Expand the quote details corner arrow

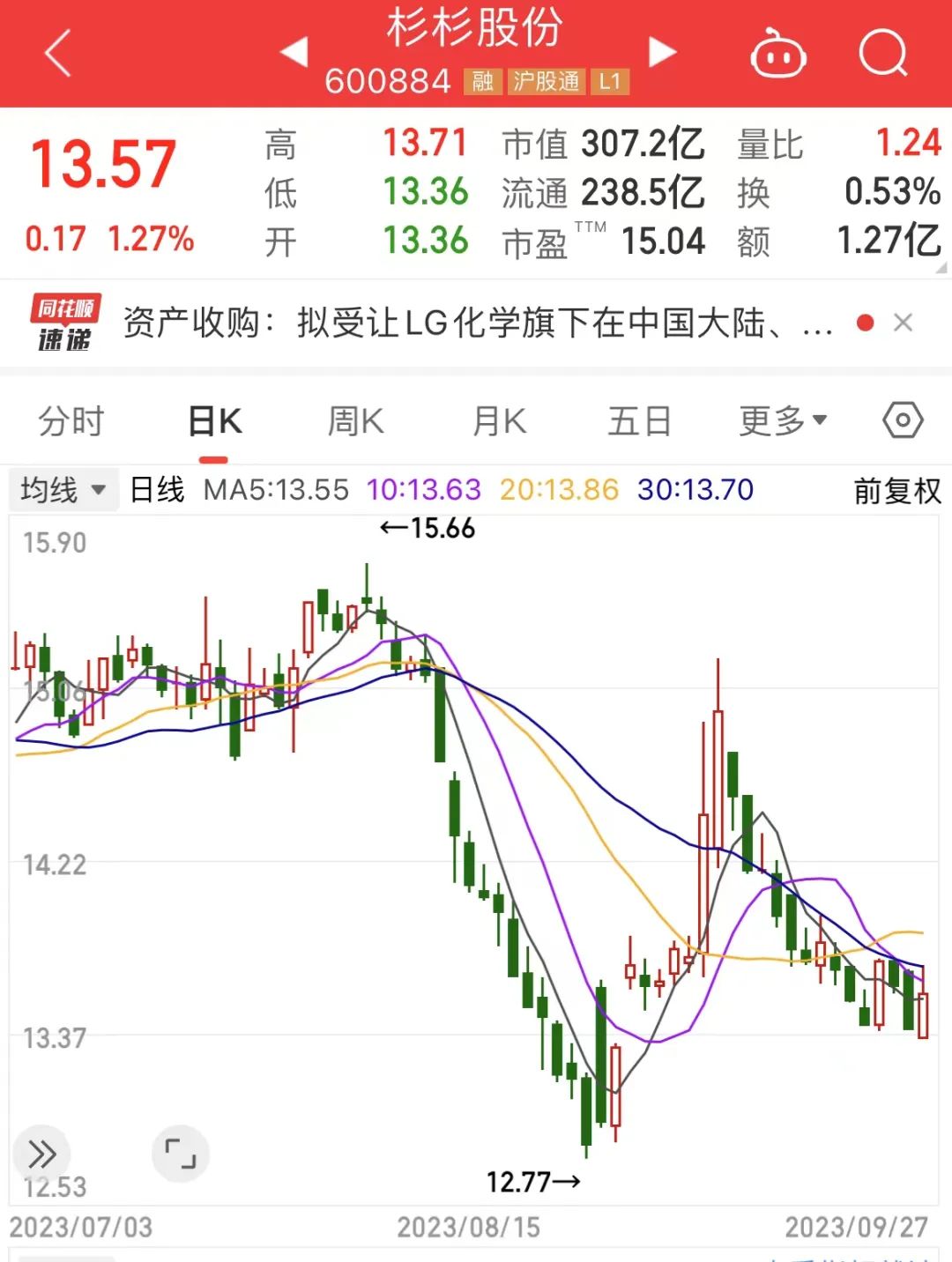coord(941,267)
